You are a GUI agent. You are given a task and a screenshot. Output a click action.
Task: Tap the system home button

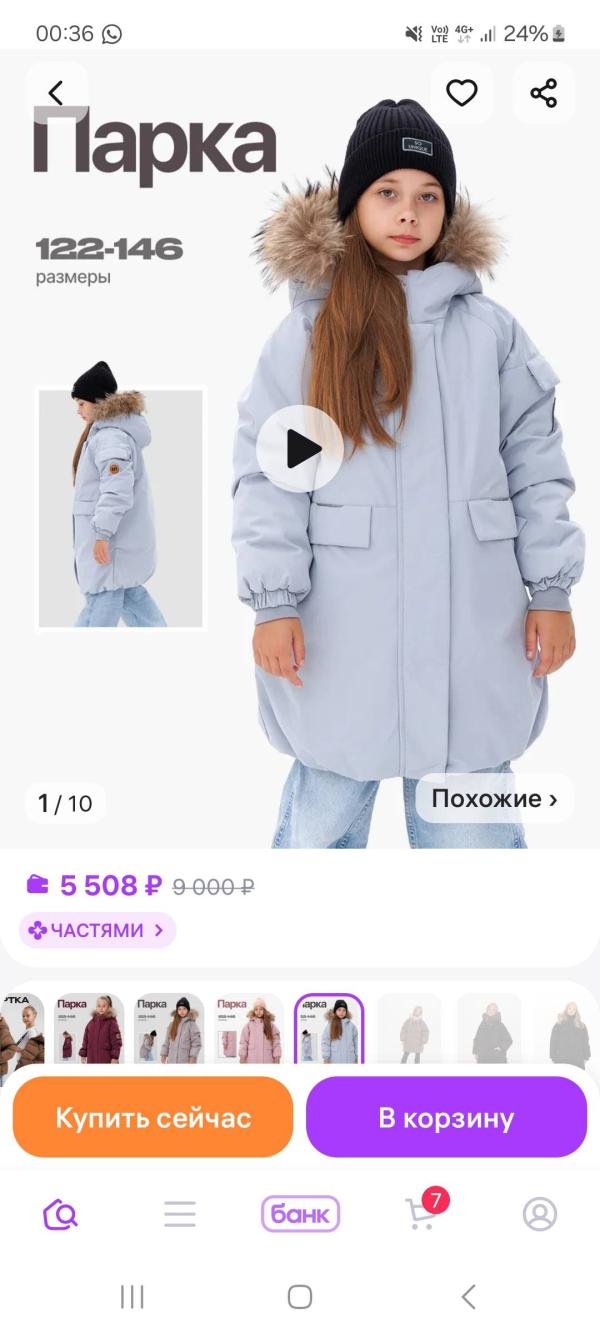[300, 1297]
